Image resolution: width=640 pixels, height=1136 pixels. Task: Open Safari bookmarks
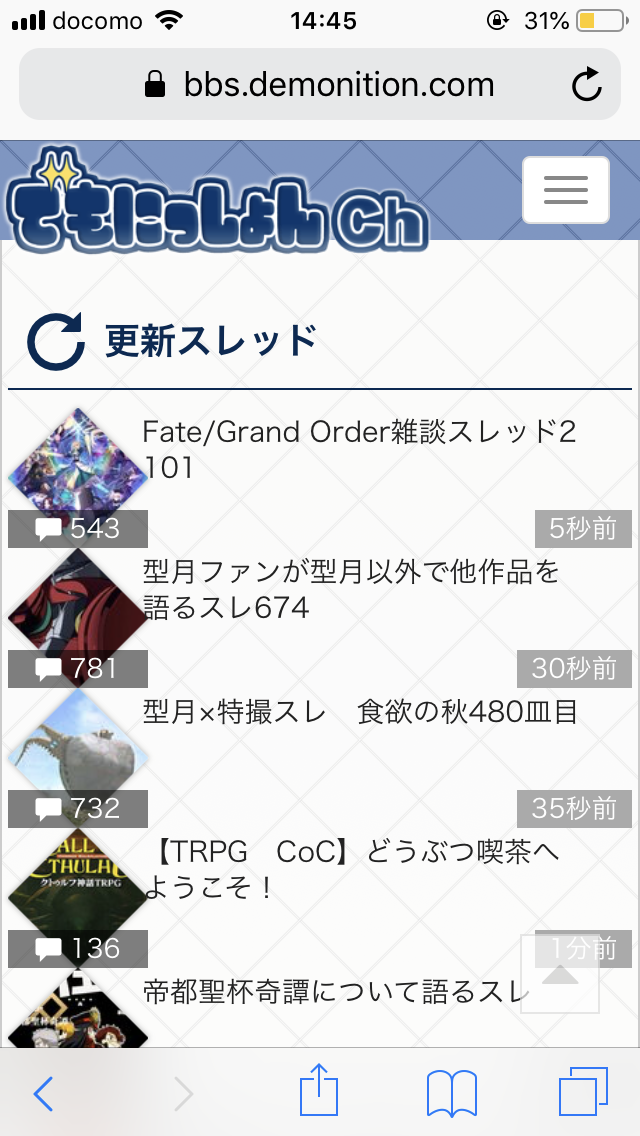452,1094
